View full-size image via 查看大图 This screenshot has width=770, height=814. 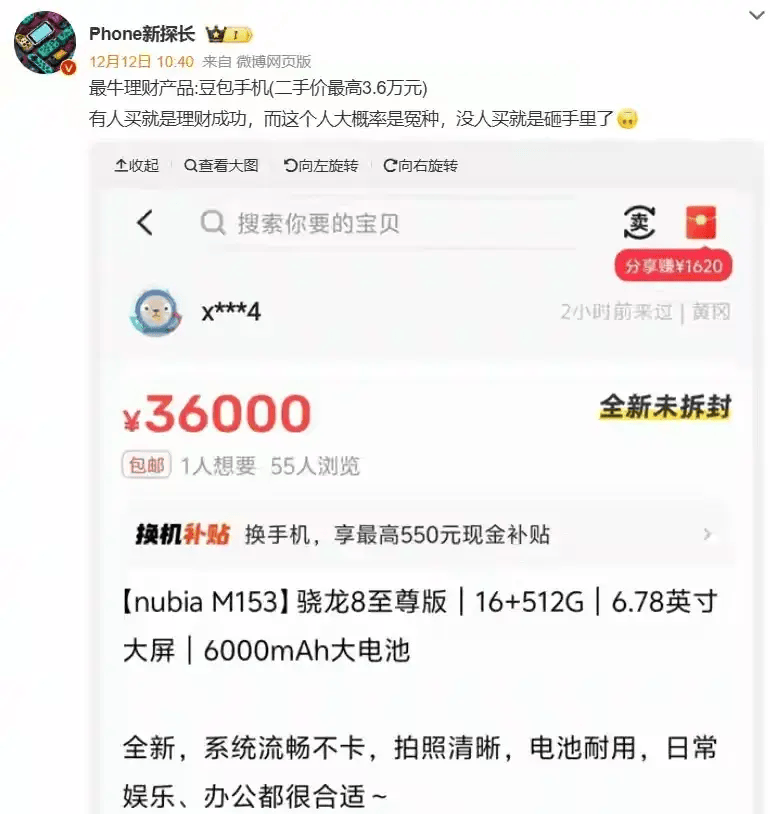(221, 166)
